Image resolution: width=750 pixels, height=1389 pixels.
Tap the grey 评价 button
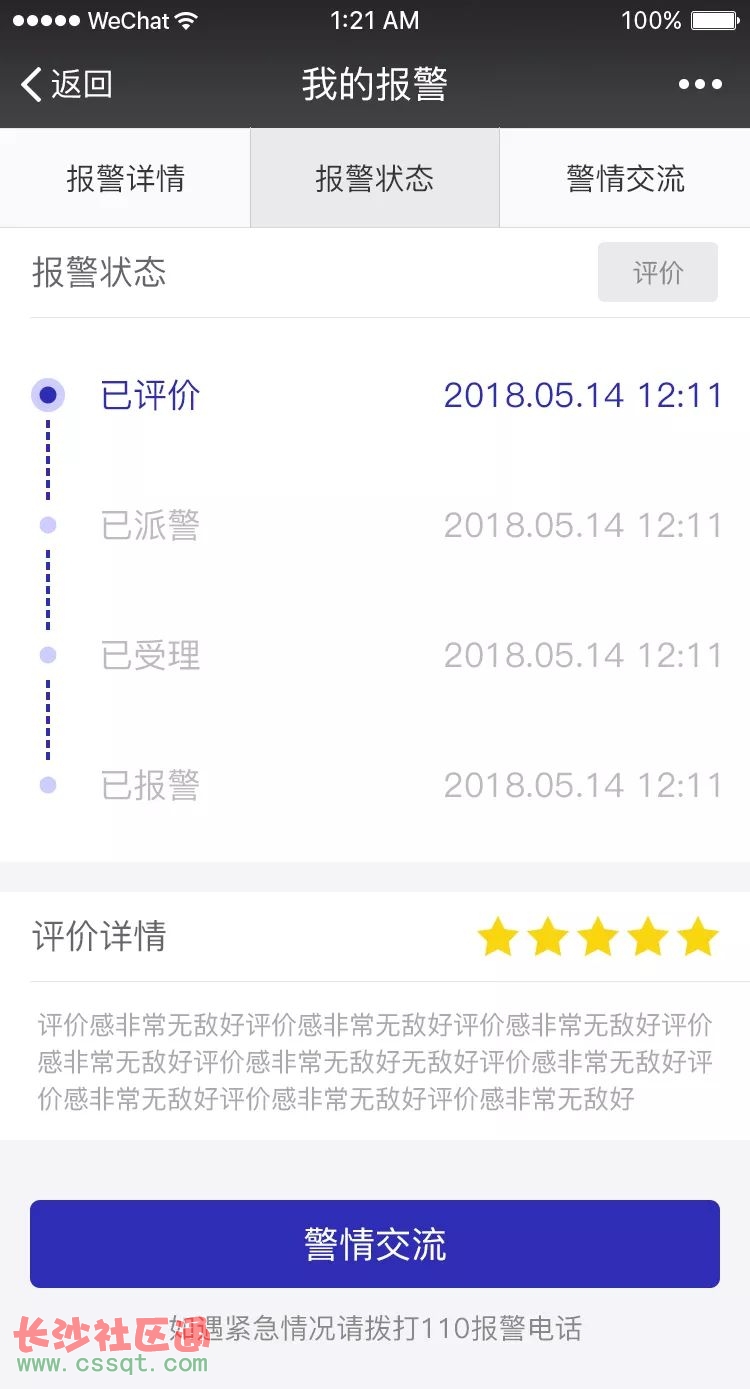coord(658,272)
